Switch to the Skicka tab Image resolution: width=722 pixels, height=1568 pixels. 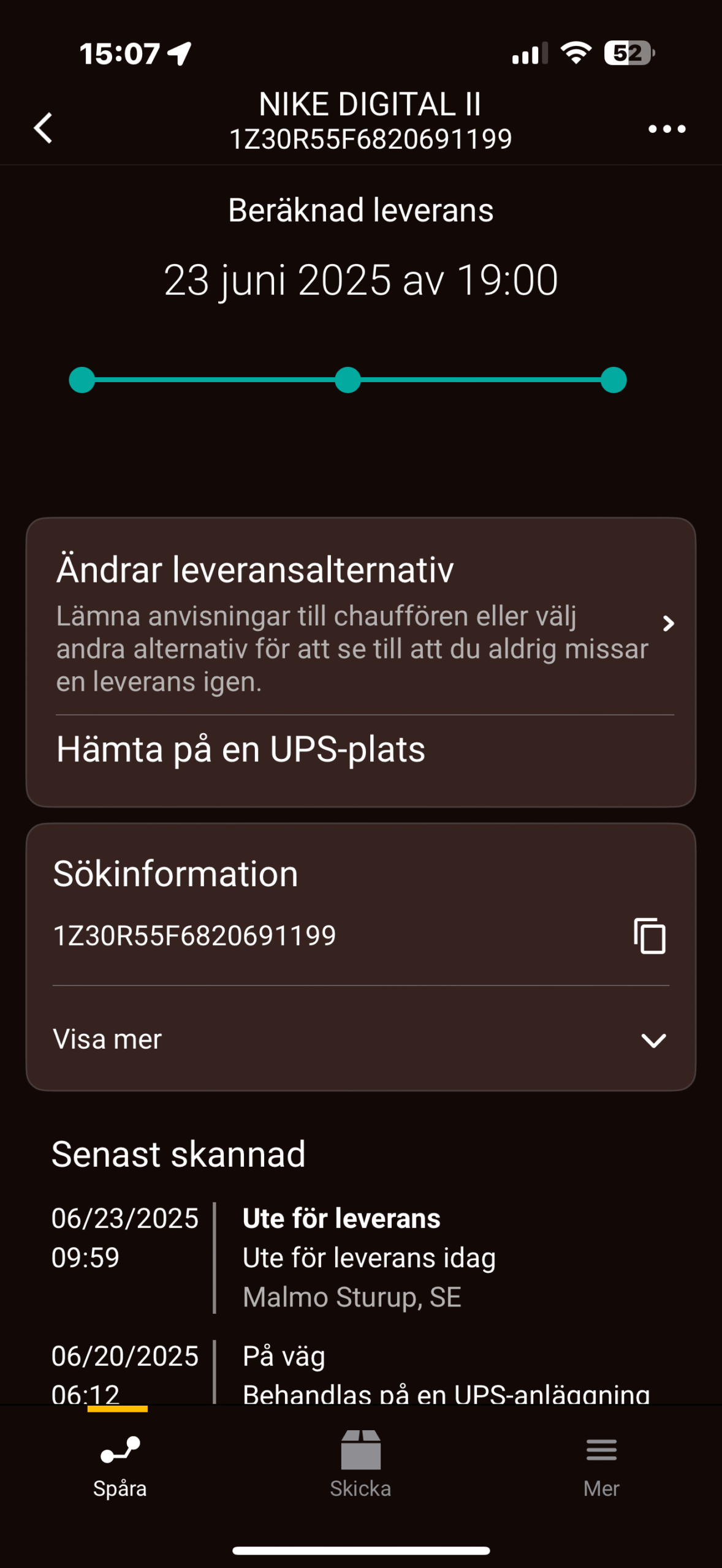360,1464
